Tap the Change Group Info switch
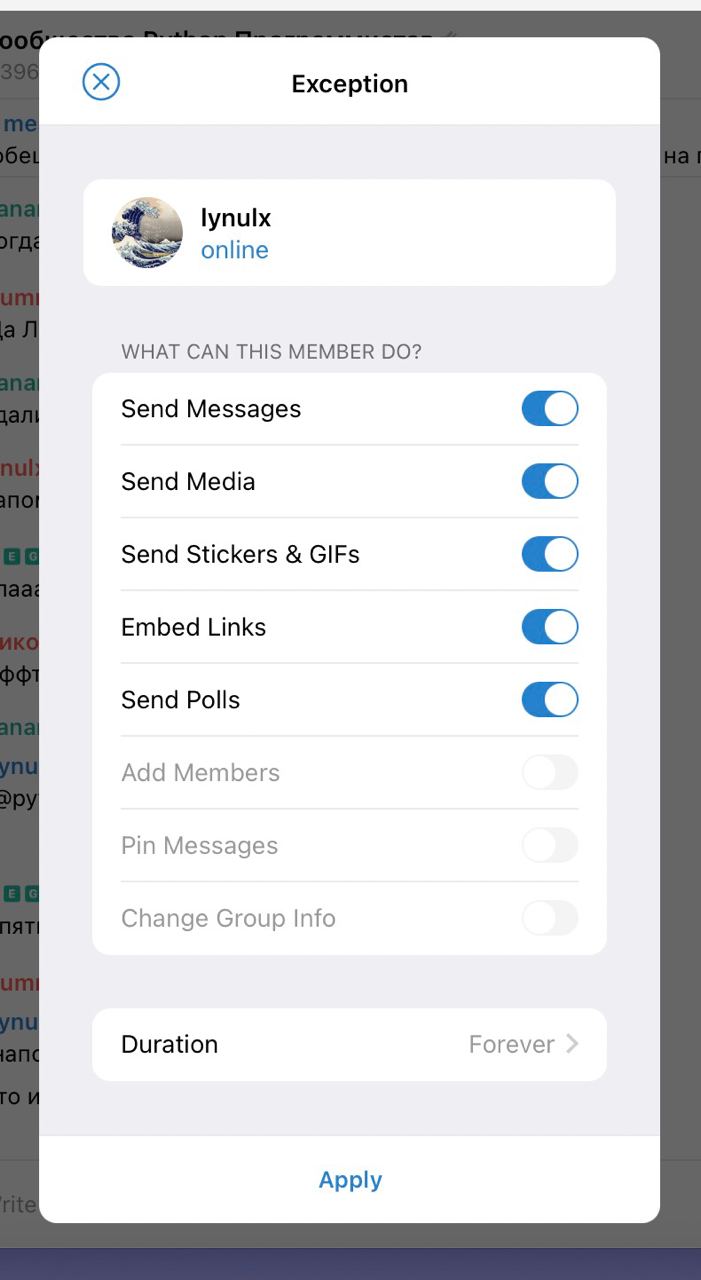701x1280 pixels. pyautogui.click(x=550, y=918)
